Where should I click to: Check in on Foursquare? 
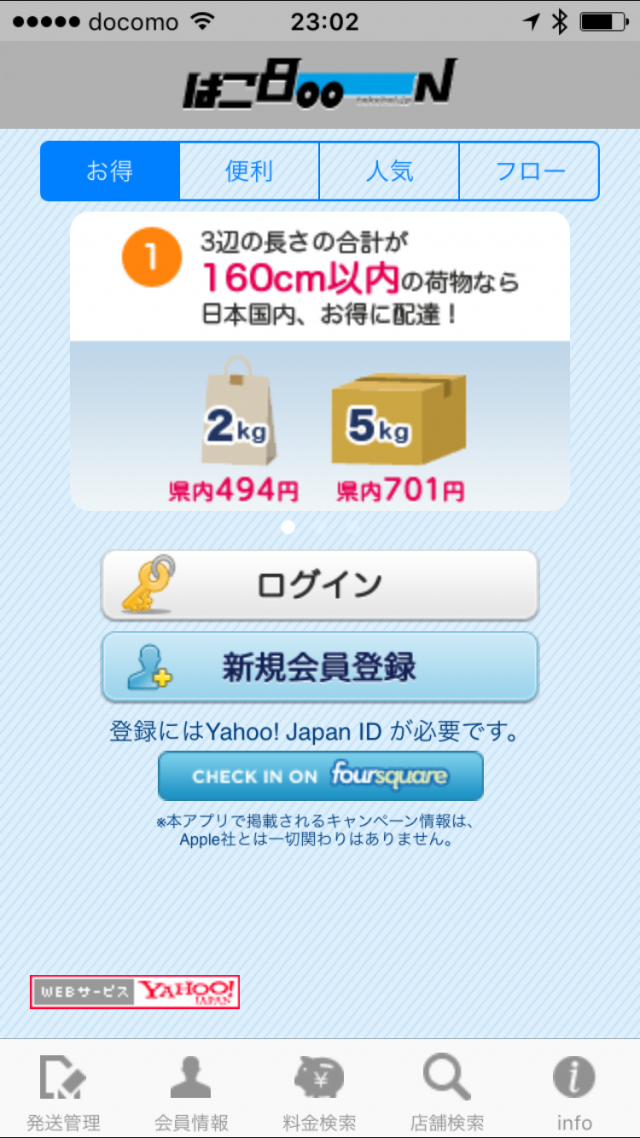point(320,776)
